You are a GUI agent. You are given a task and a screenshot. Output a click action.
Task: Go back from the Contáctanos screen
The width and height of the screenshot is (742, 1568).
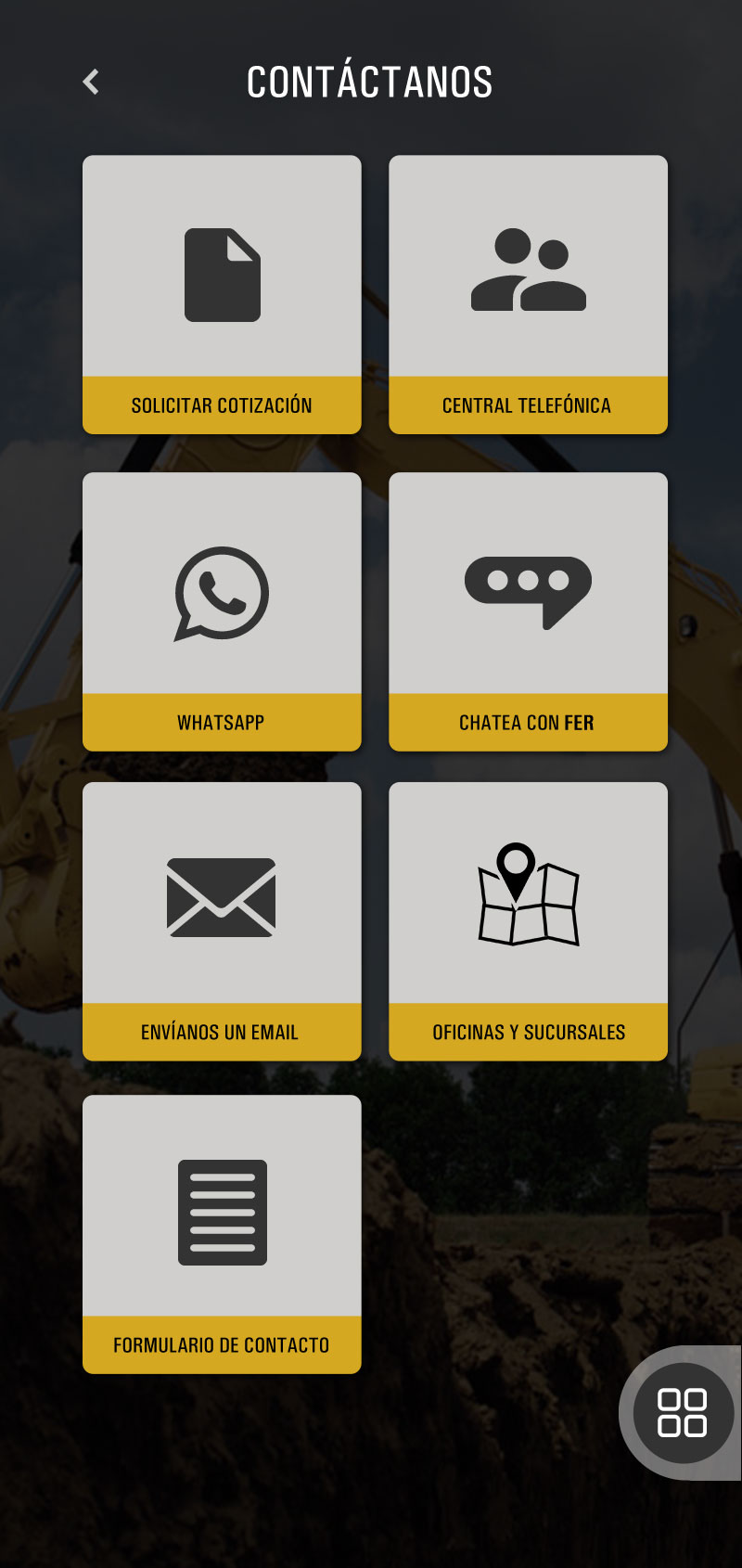coord(91,83)
